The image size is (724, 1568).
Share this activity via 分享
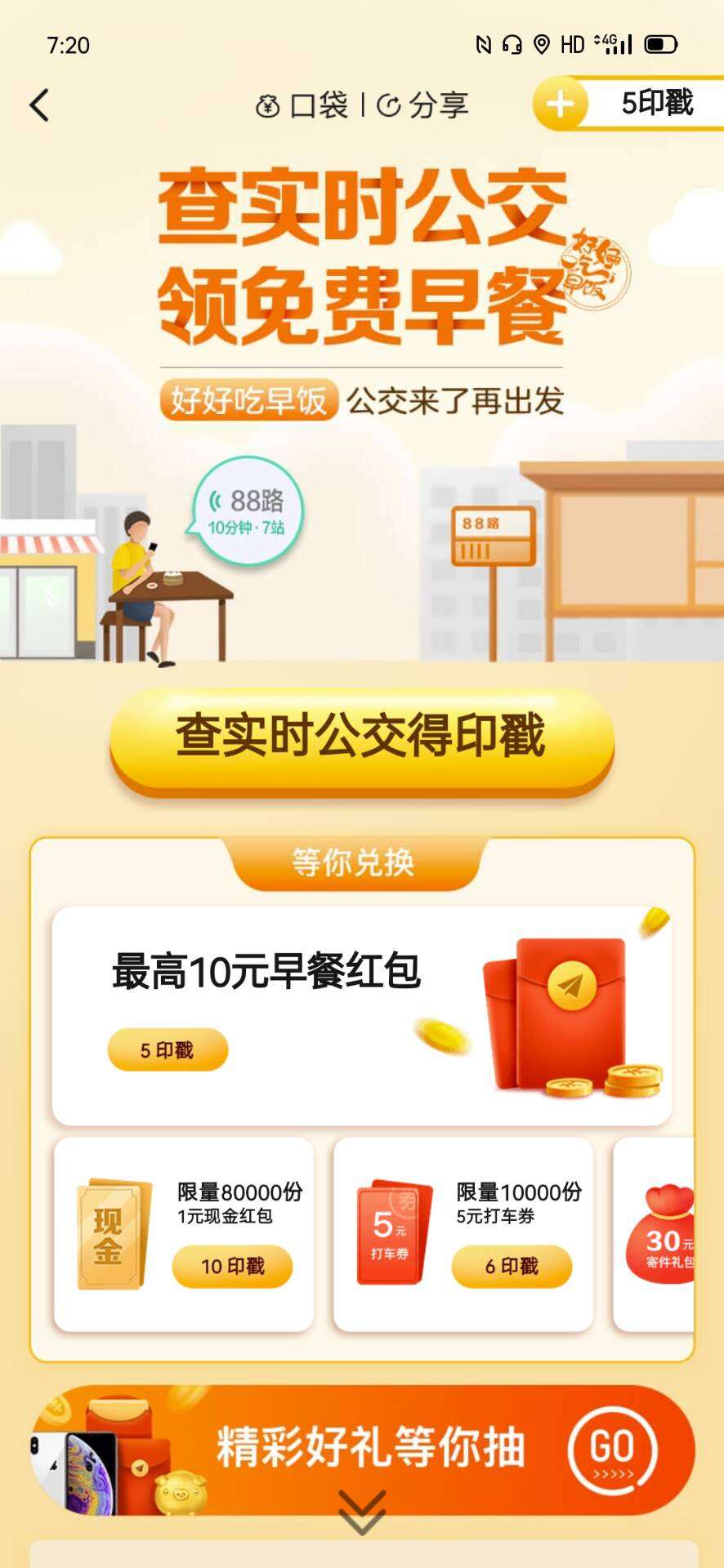(422, 105)
